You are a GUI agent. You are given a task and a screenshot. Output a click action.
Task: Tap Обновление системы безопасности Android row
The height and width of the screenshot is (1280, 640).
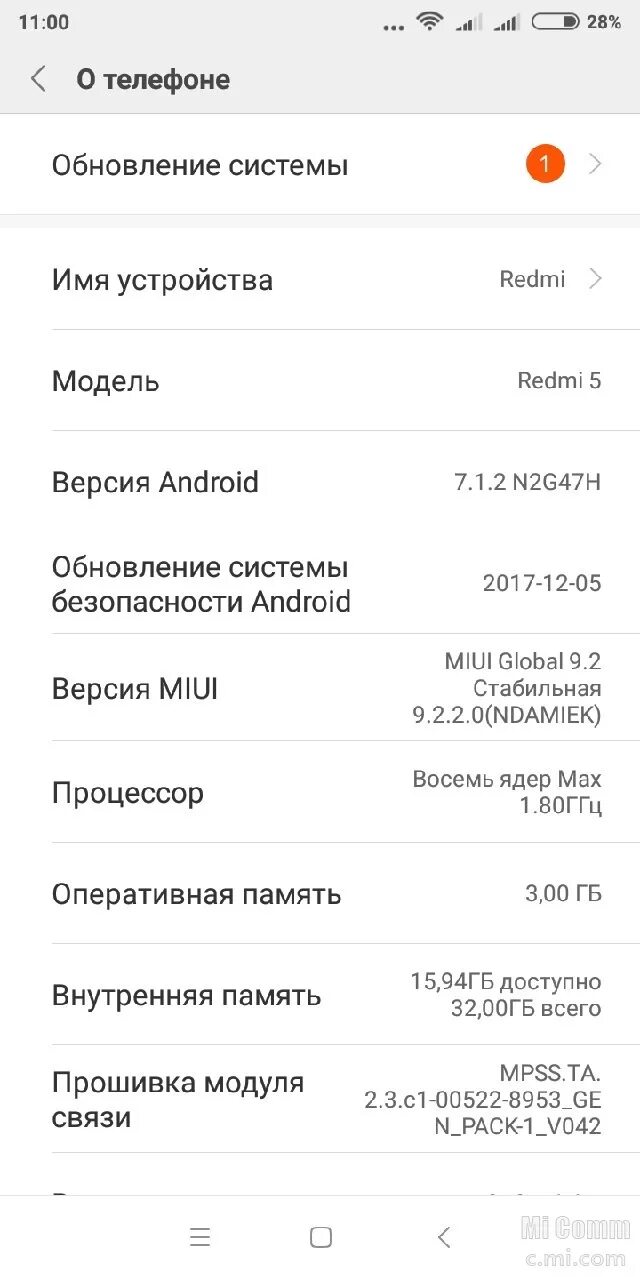(320, 584)
